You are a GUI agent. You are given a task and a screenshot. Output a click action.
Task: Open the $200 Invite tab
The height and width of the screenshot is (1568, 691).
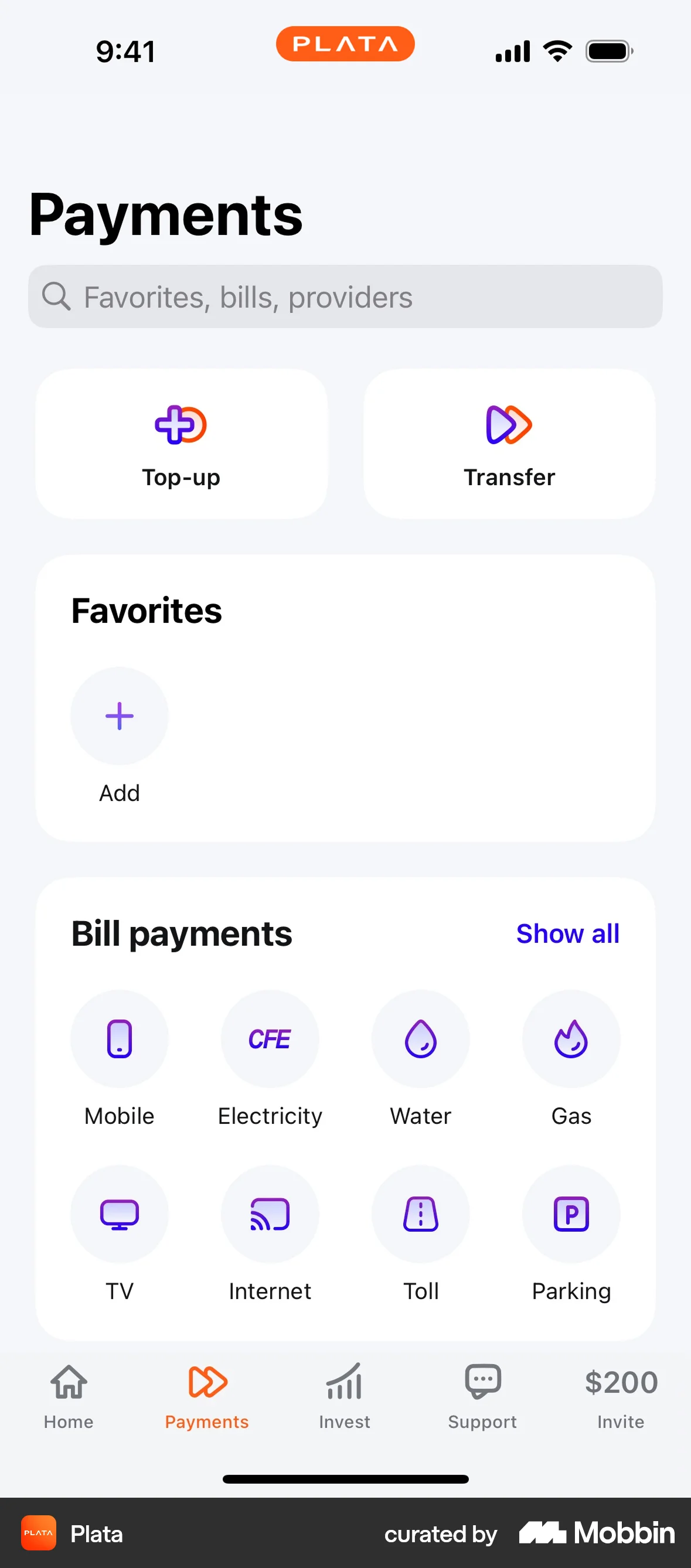click(x=621, y=1396)
